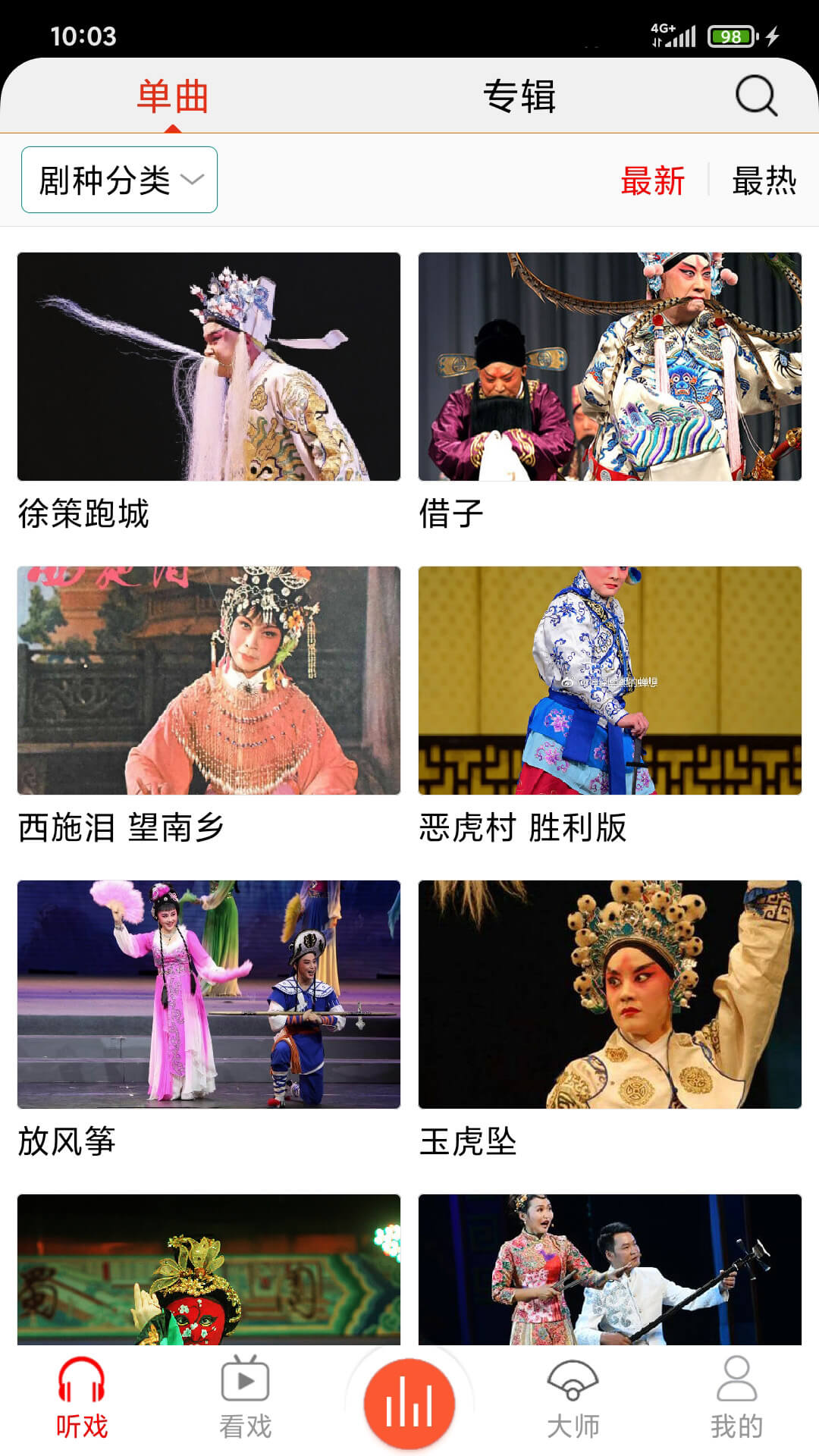Sort by 最热
This screenshot has height=1456, width=819.
[764, 180]
